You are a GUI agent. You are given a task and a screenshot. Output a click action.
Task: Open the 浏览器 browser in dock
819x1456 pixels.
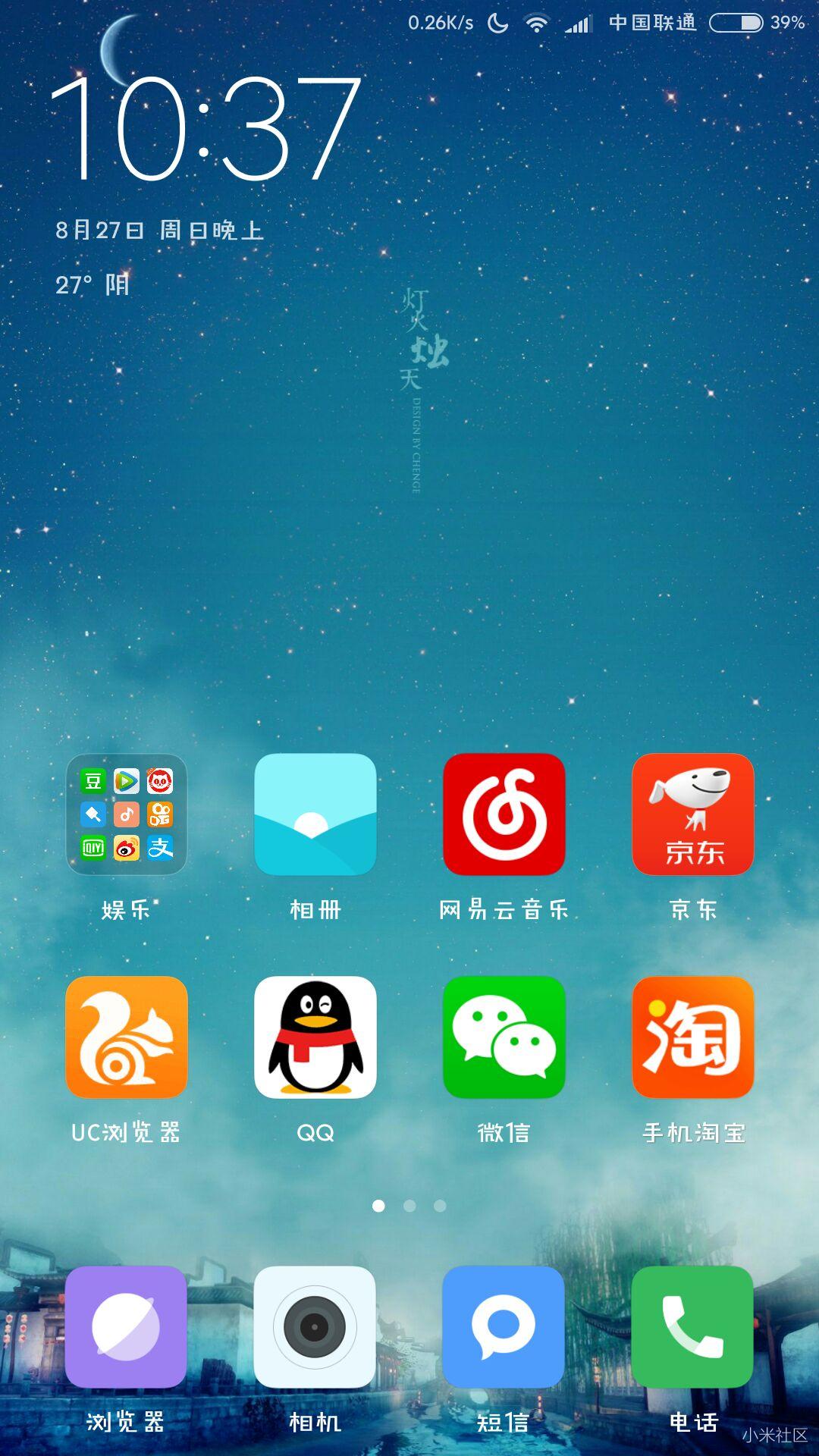click(126, 1327)
